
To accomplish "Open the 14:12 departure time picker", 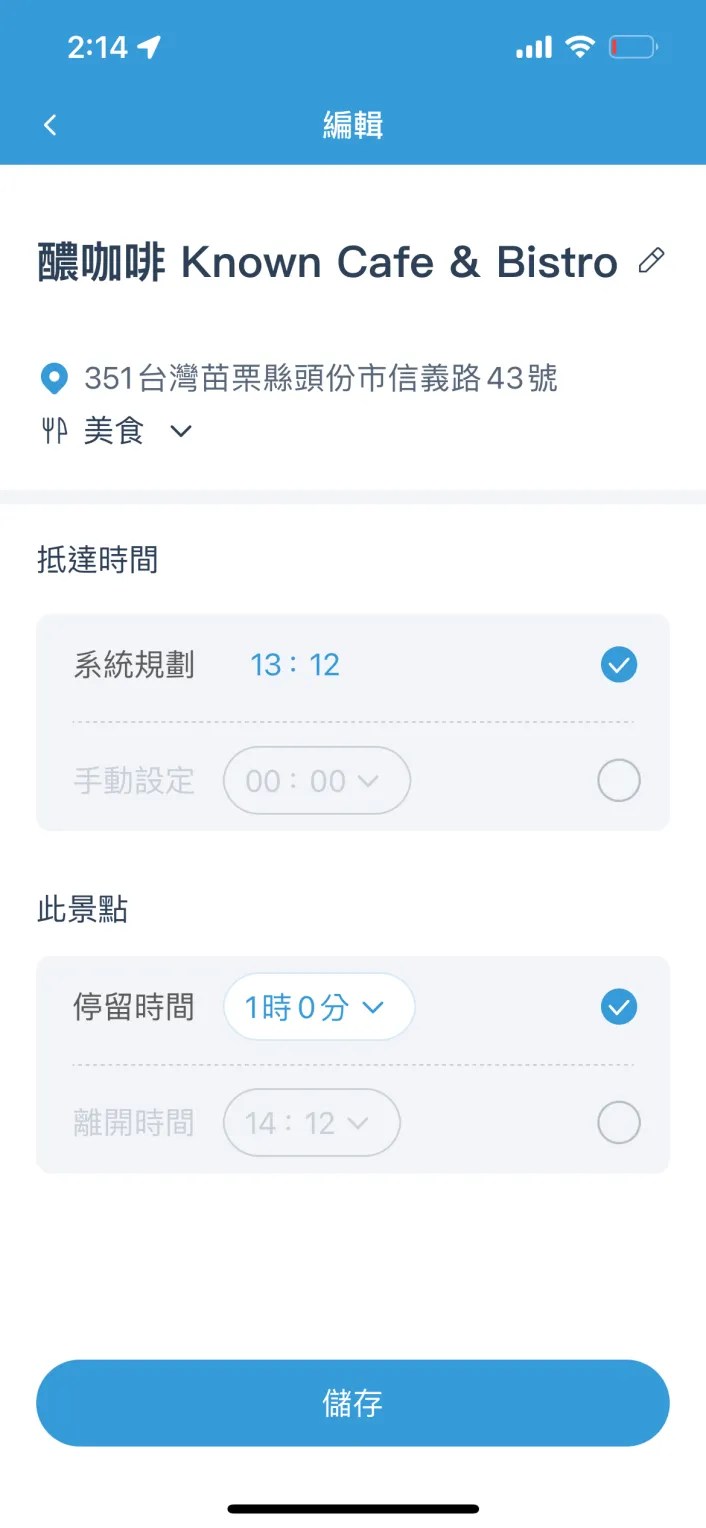I will [311, 1123].
